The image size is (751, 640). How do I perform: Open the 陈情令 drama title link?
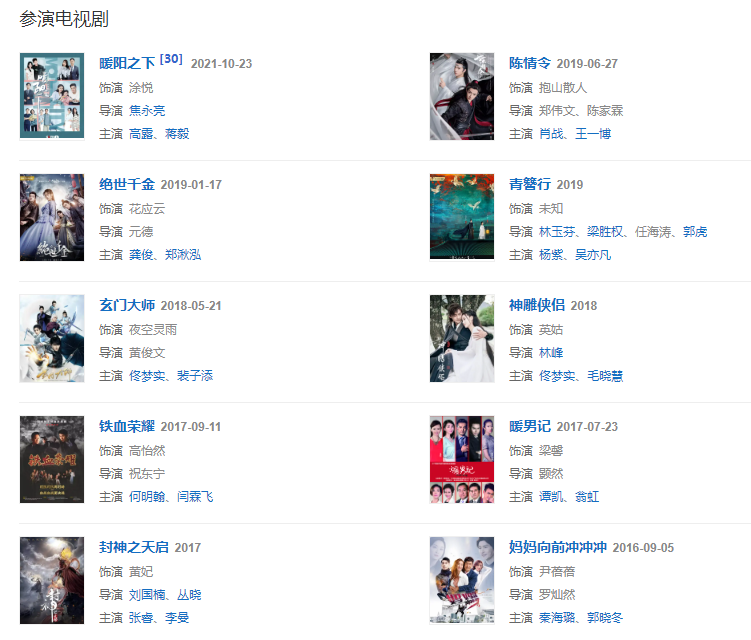tap(530, 63)
